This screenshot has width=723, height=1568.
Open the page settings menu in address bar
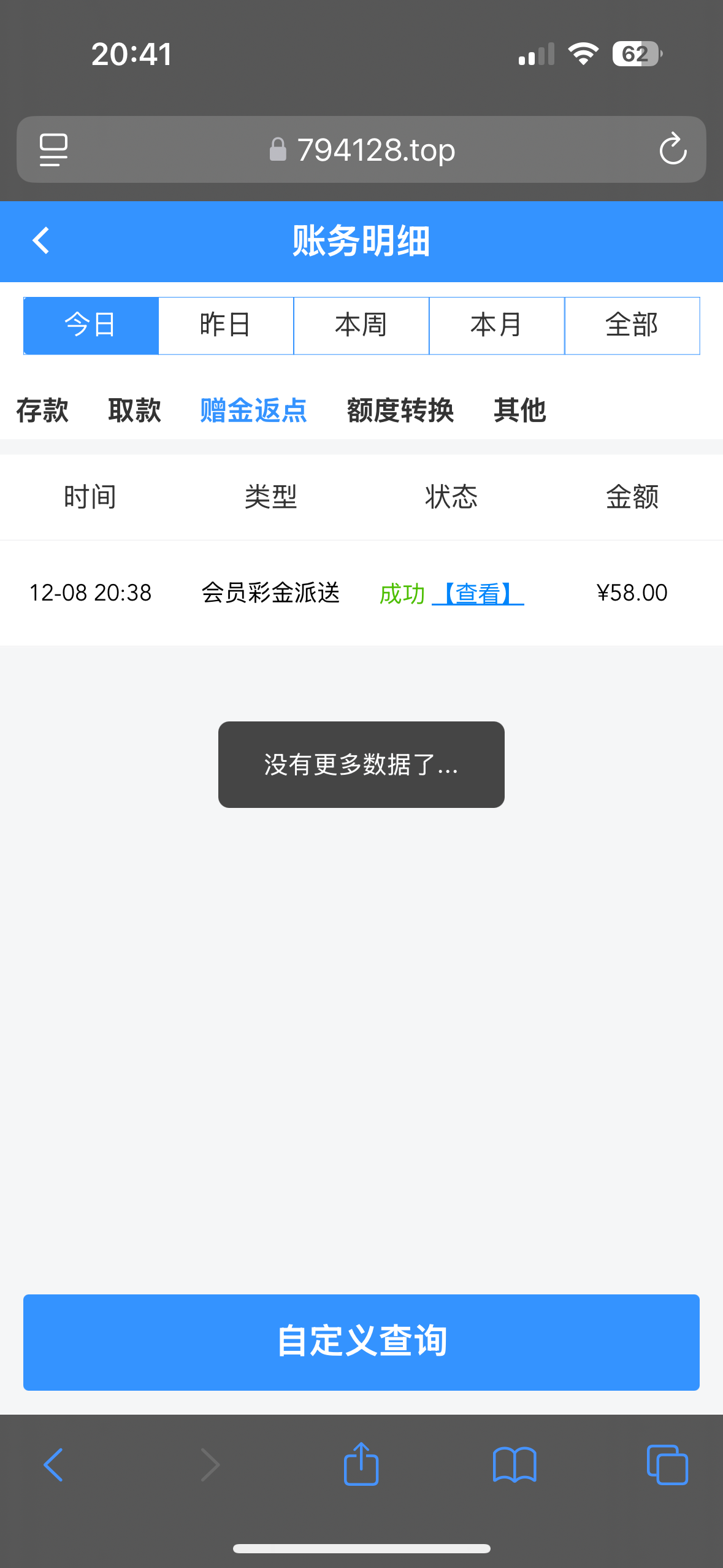pyautogui.click(x=53, y=149)
